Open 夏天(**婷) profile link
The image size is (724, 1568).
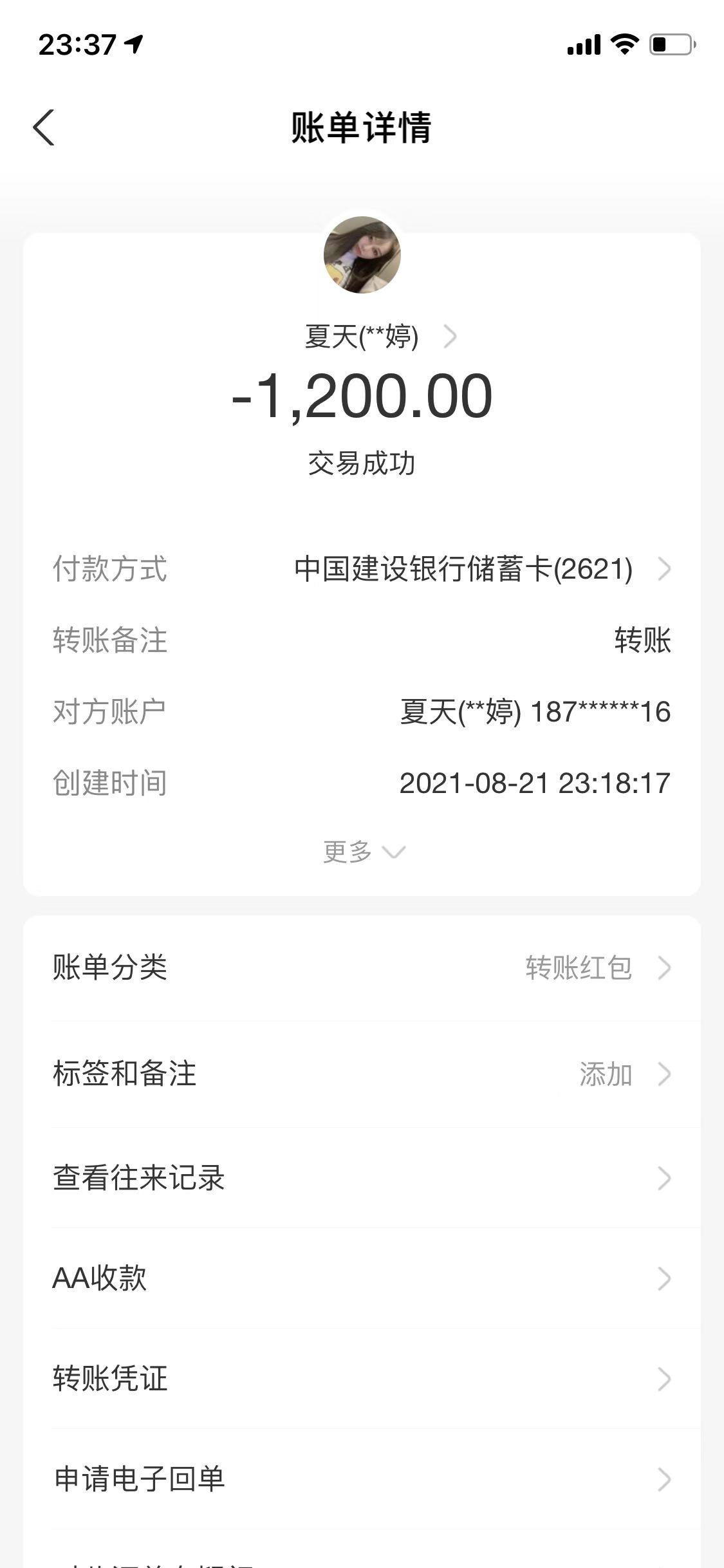(380, 337)
